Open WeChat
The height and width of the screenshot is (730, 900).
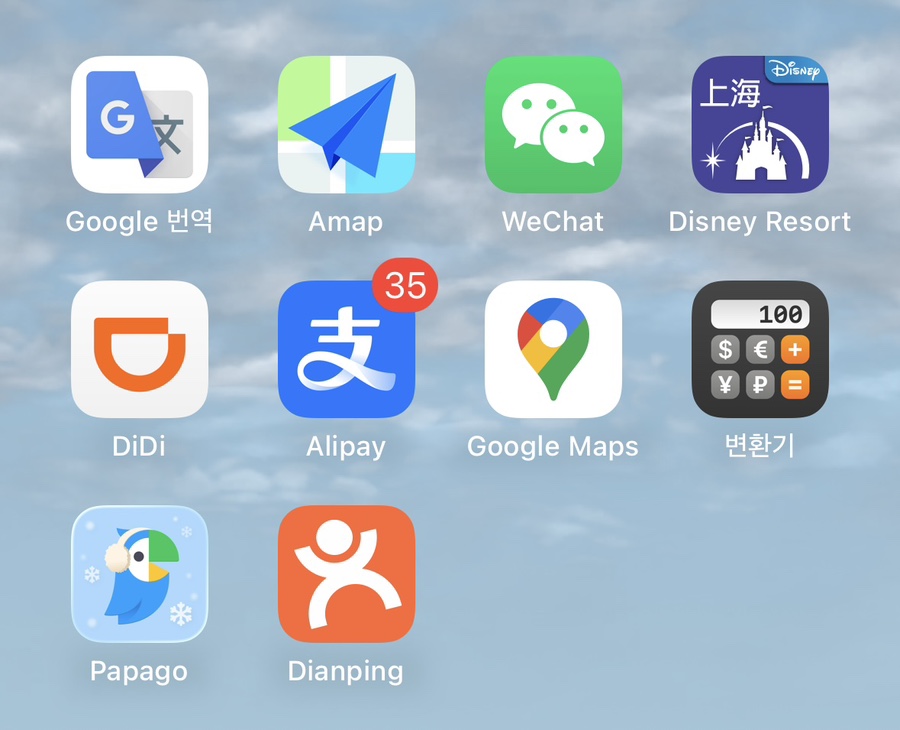click(x=553, y=124)
